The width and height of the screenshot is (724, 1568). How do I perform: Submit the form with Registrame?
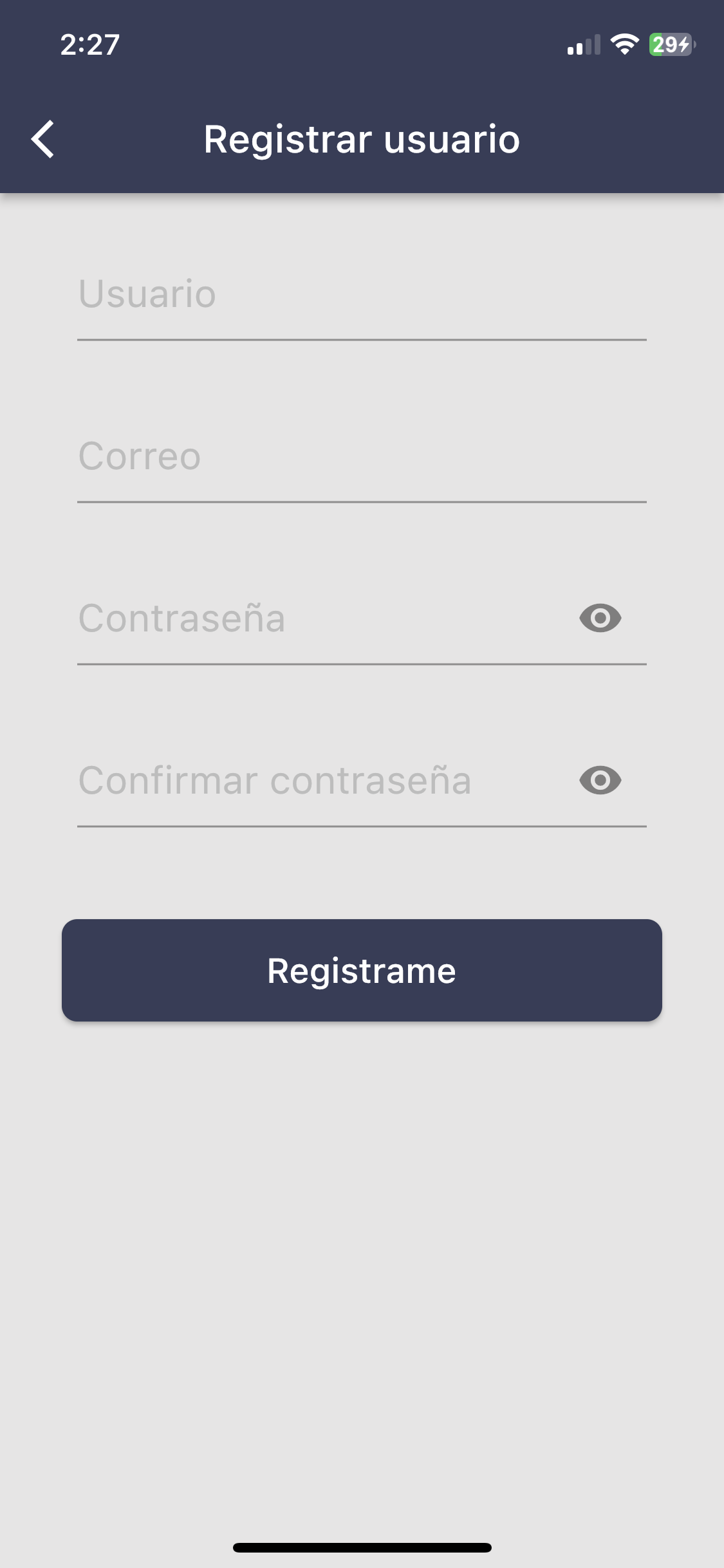362,970
